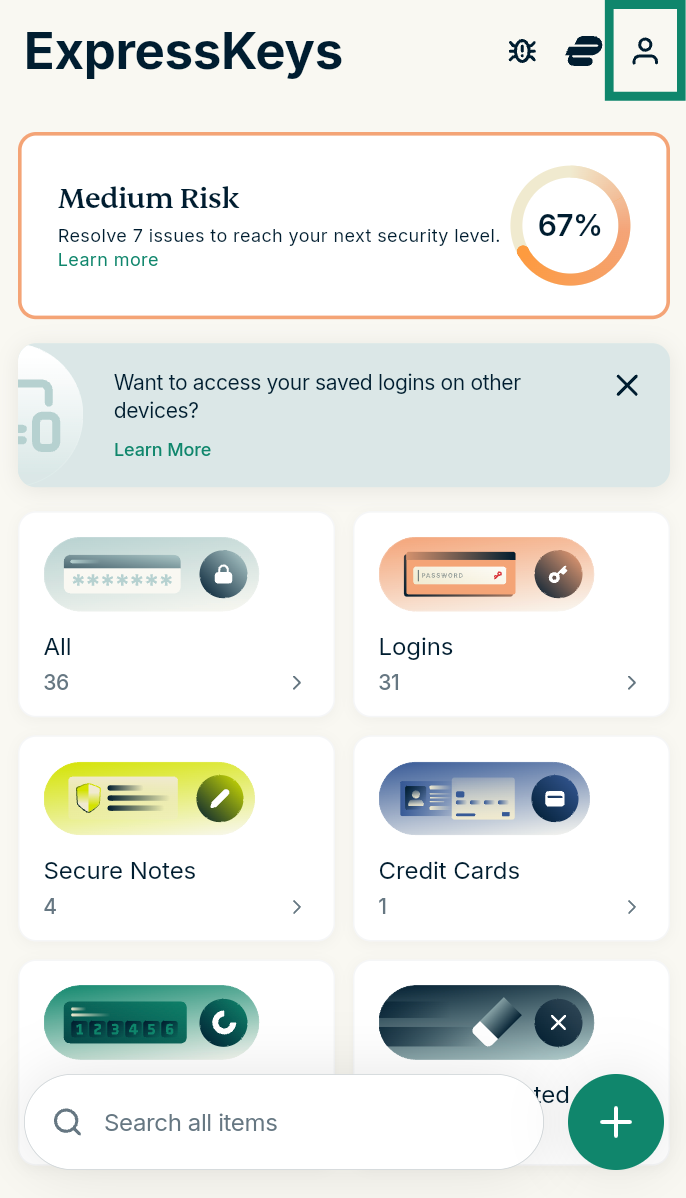
Task: Open the All items category
Action: tap(176, 614)
